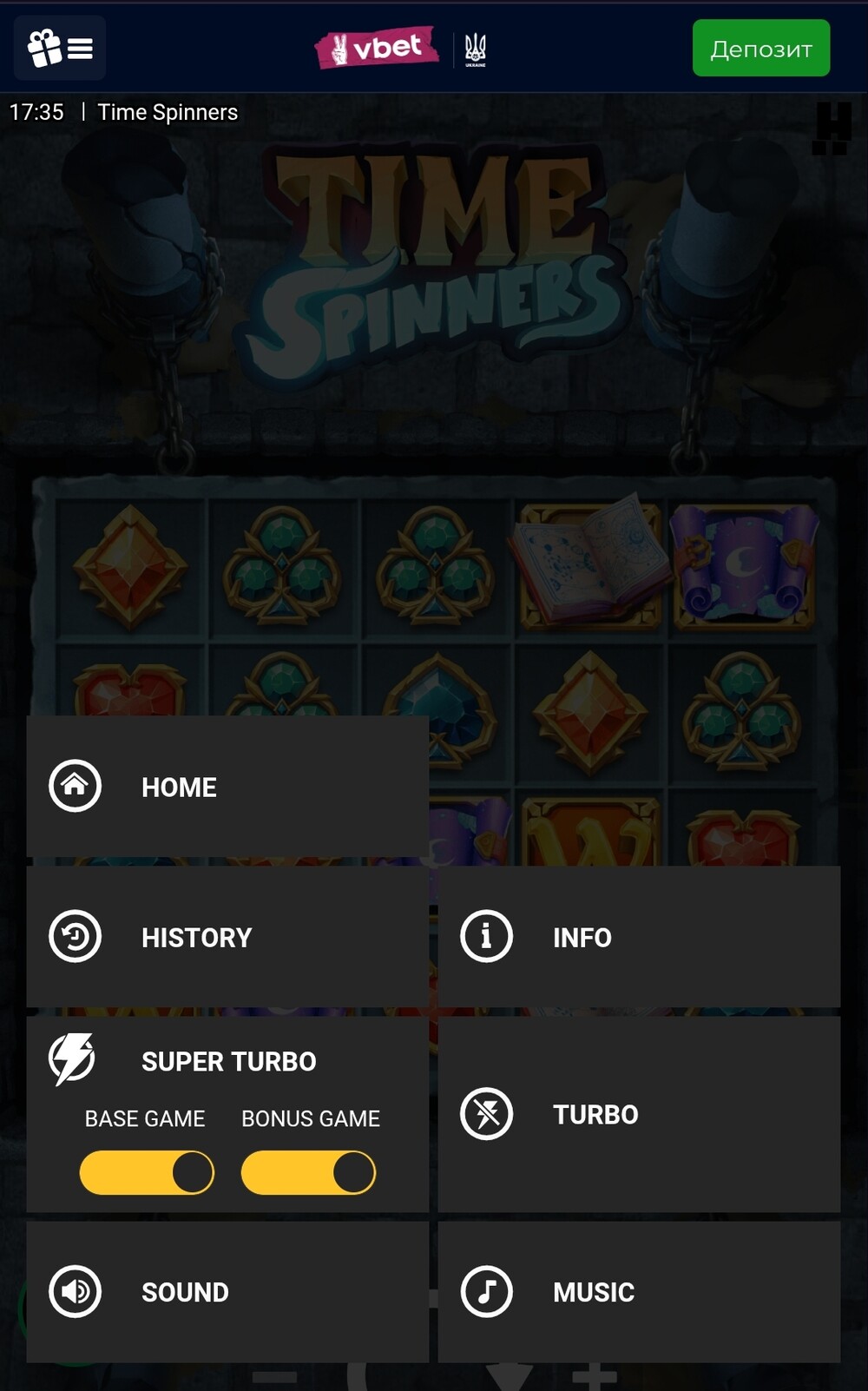Toggle game MUSIC
This screenshot has height=1391, width=868.
639,1292
